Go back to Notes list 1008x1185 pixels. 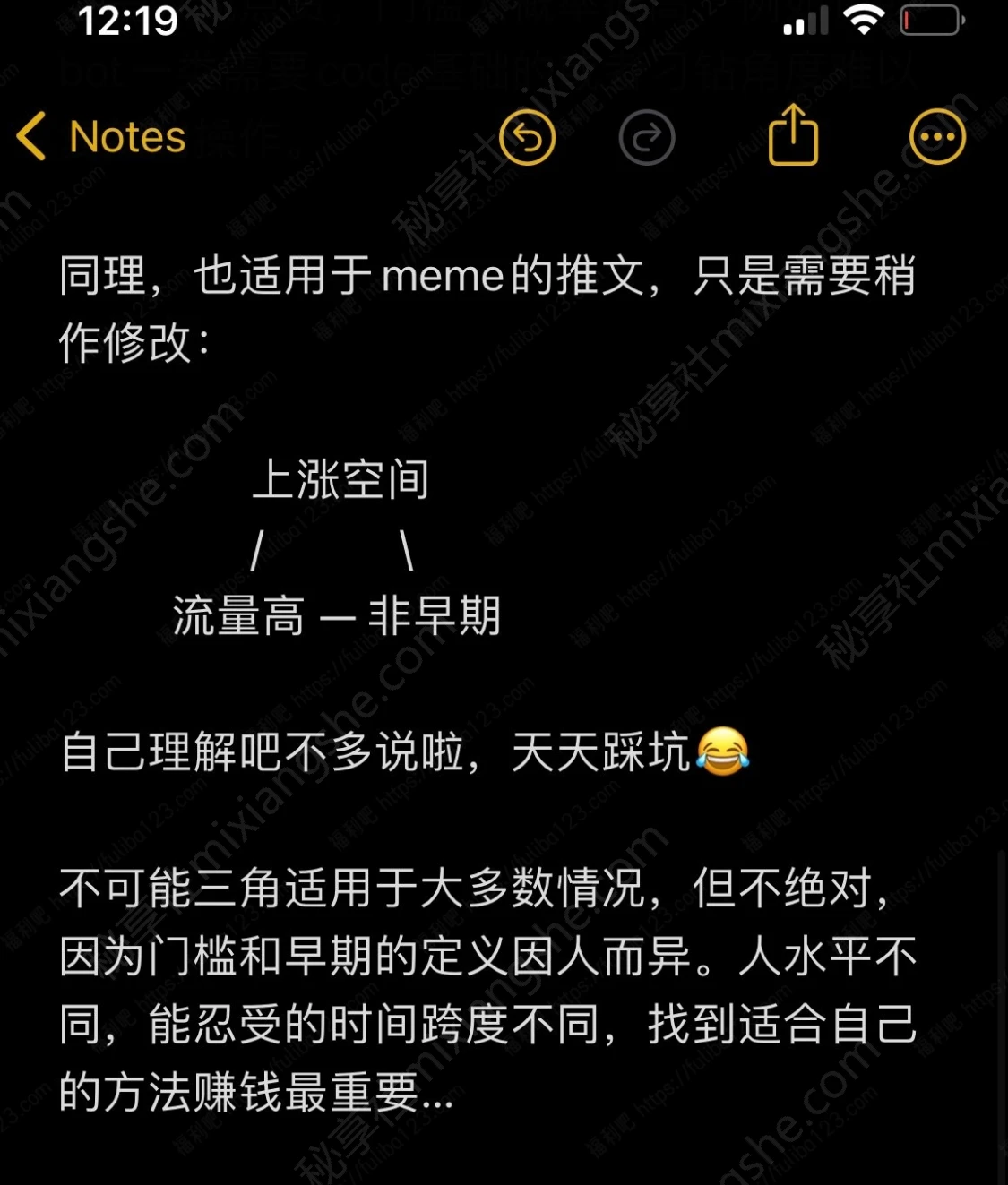pyautogui.click(x=100, y=137)
